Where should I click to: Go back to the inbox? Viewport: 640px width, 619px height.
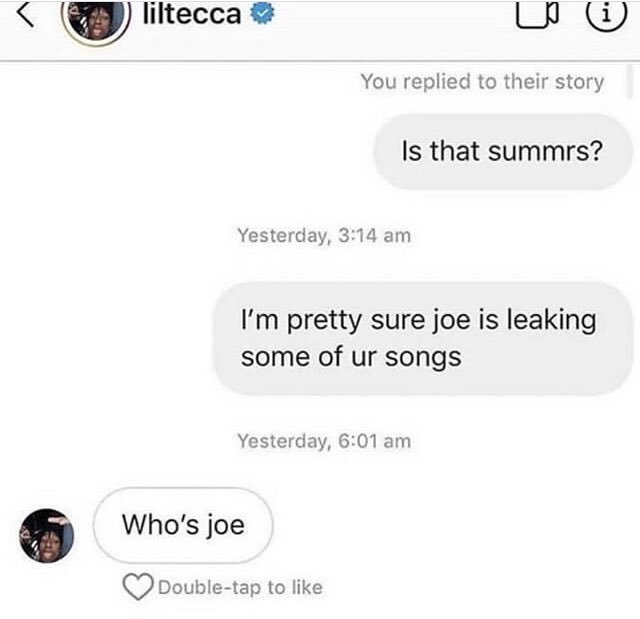click(x=28, y=15)
